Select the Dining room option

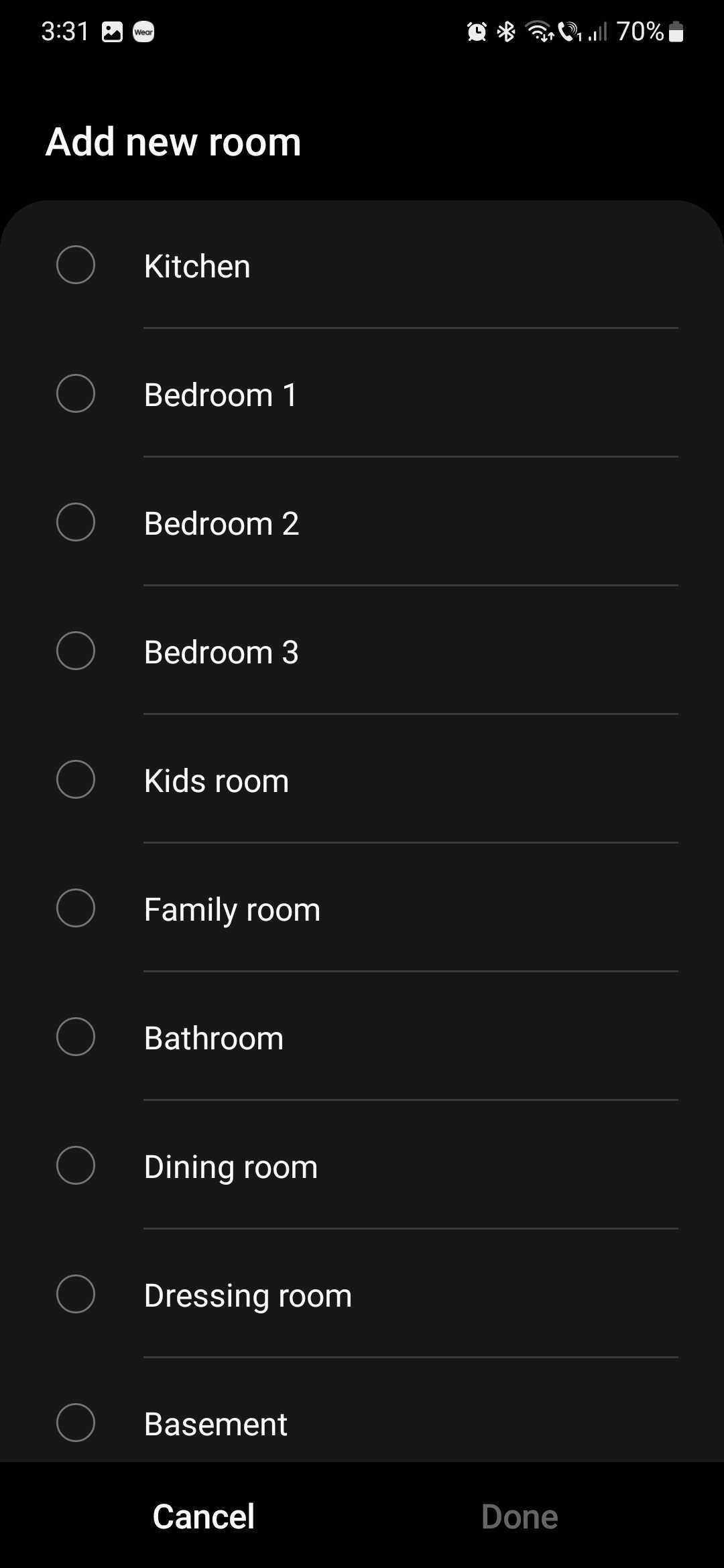point(76,1166)
